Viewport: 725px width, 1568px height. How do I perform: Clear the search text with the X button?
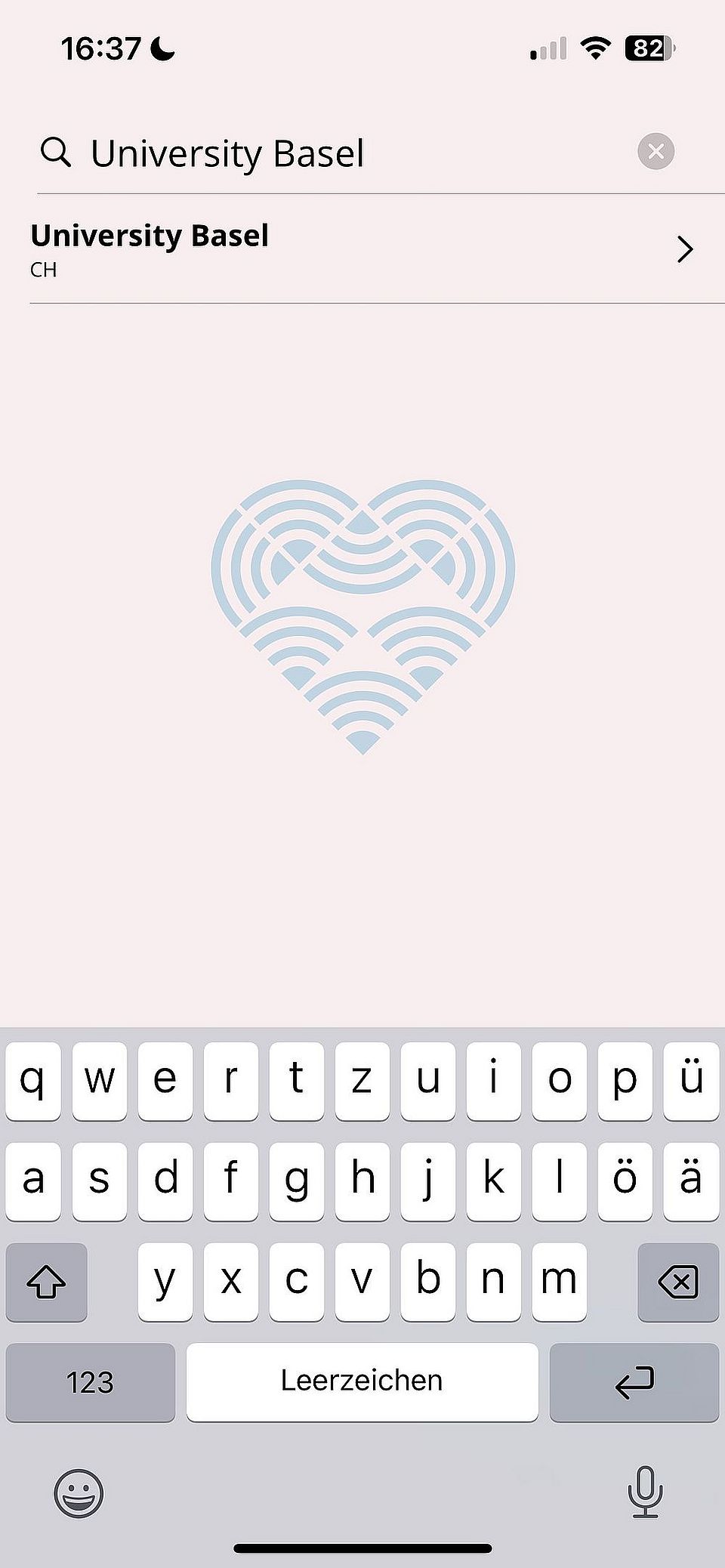[x=656, y=151]
